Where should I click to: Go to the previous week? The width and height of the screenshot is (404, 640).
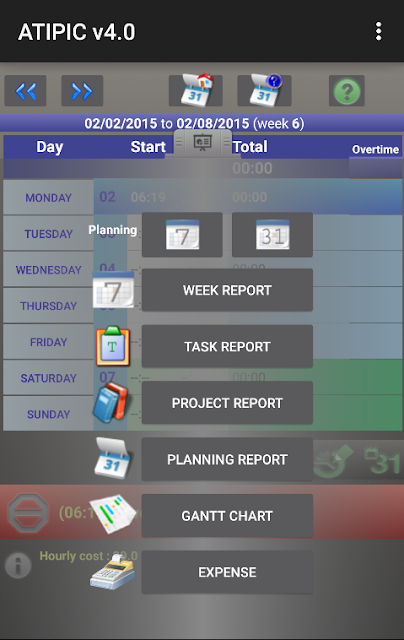[25, 91]
